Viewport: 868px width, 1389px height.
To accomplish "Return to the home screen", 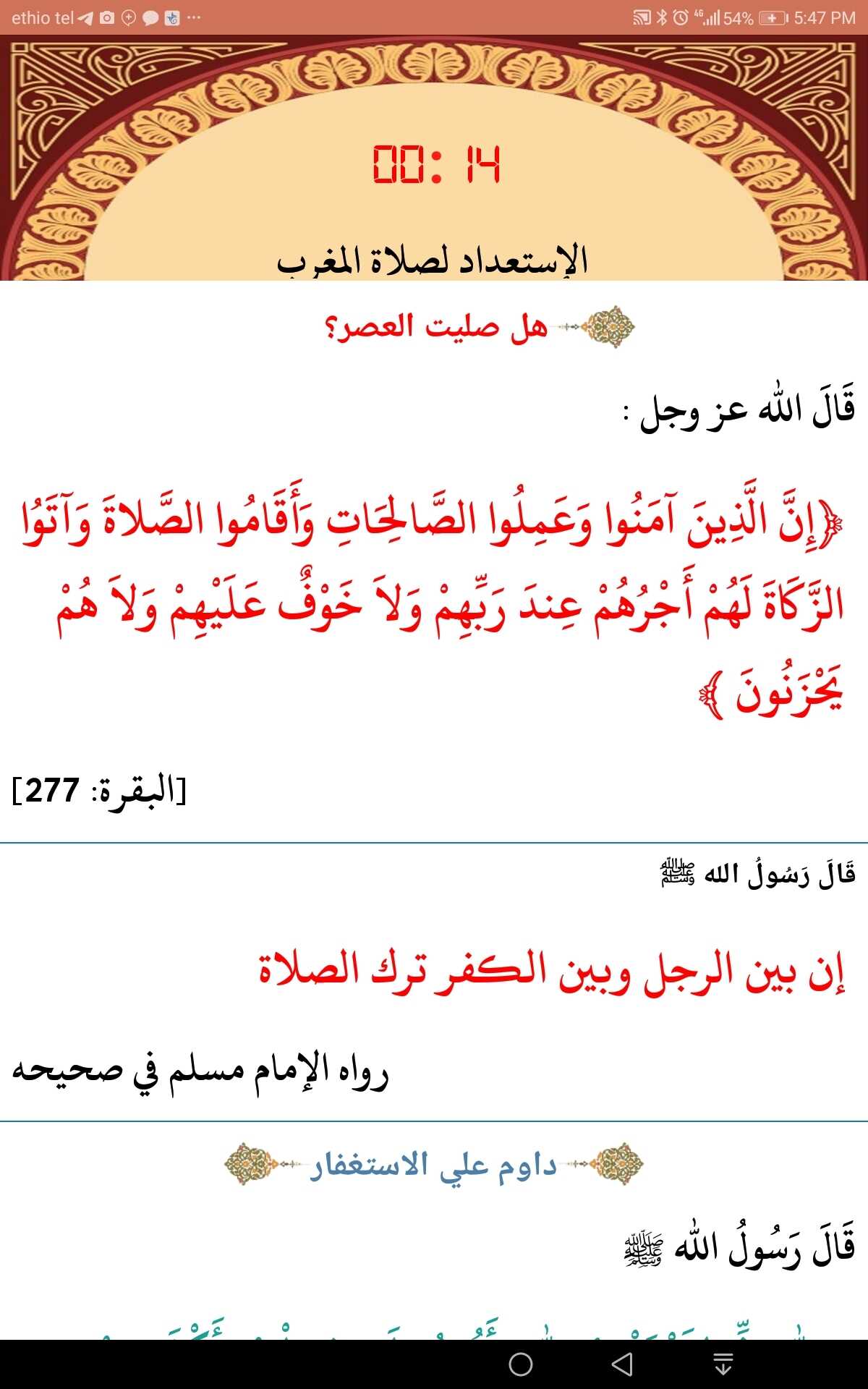I will (x=521, y=1364).
